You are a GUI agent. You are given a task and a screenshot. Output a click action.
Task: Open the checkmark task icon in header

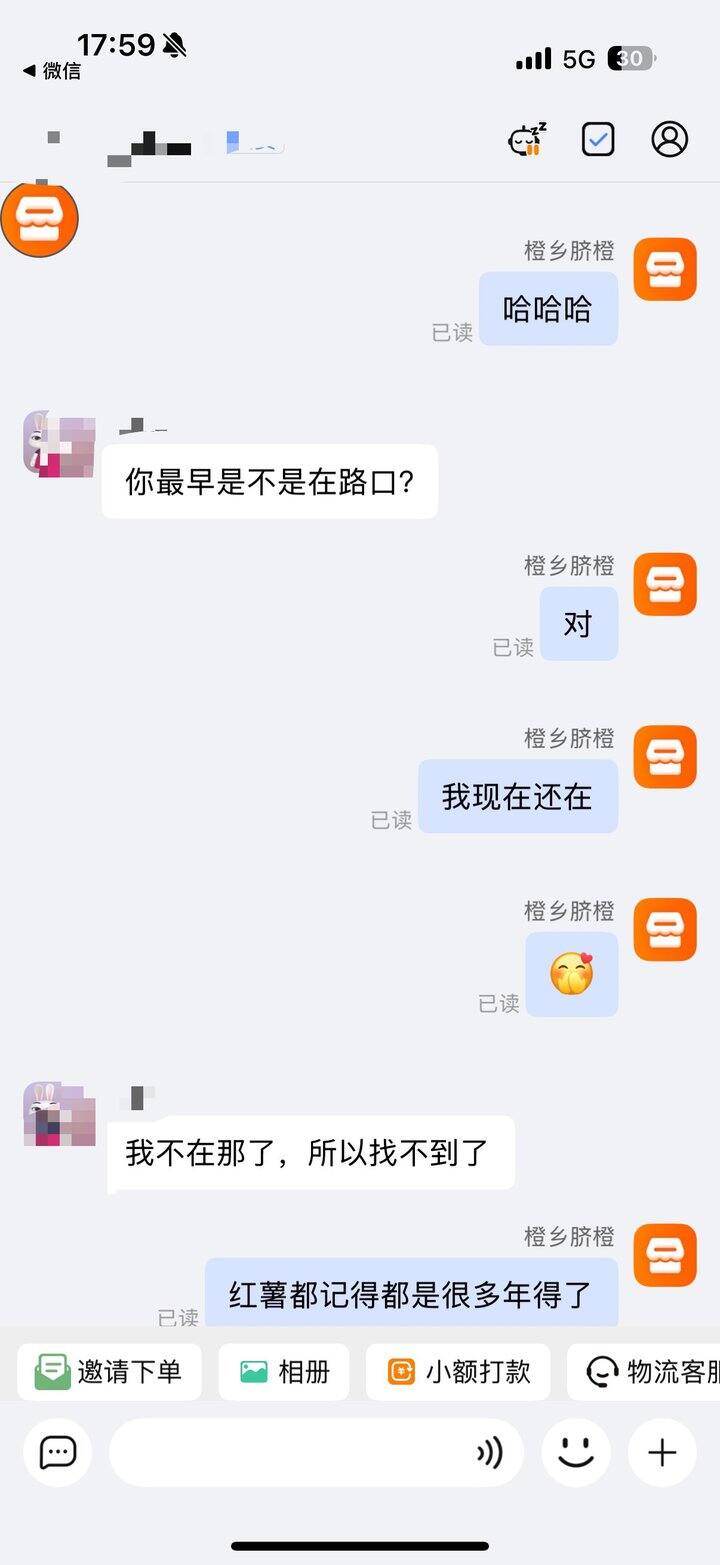point(598,139)
